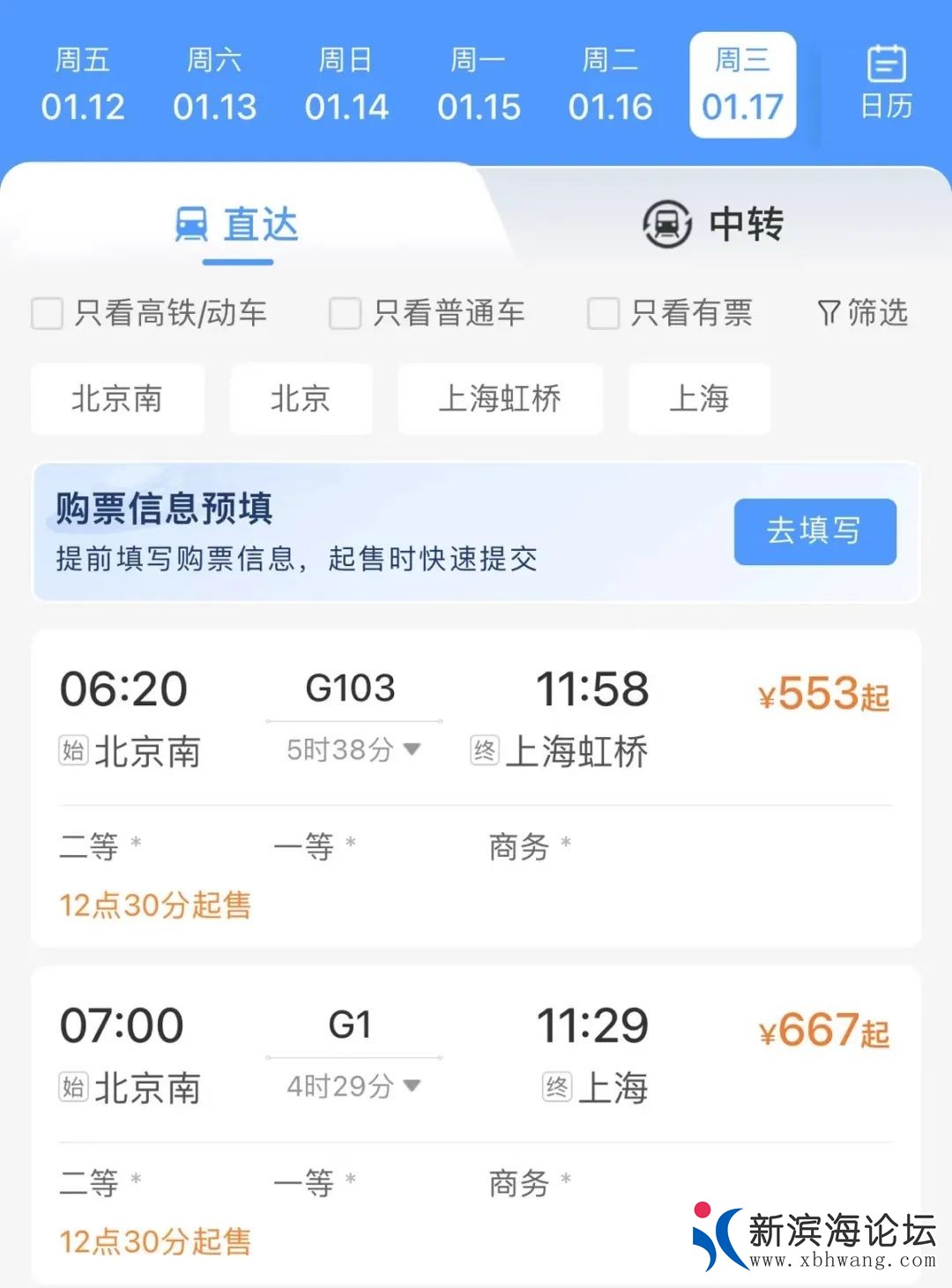Select date 周六 01.13
The image size is (952, 1288).
pyautogui.click(x=214, y=86)
